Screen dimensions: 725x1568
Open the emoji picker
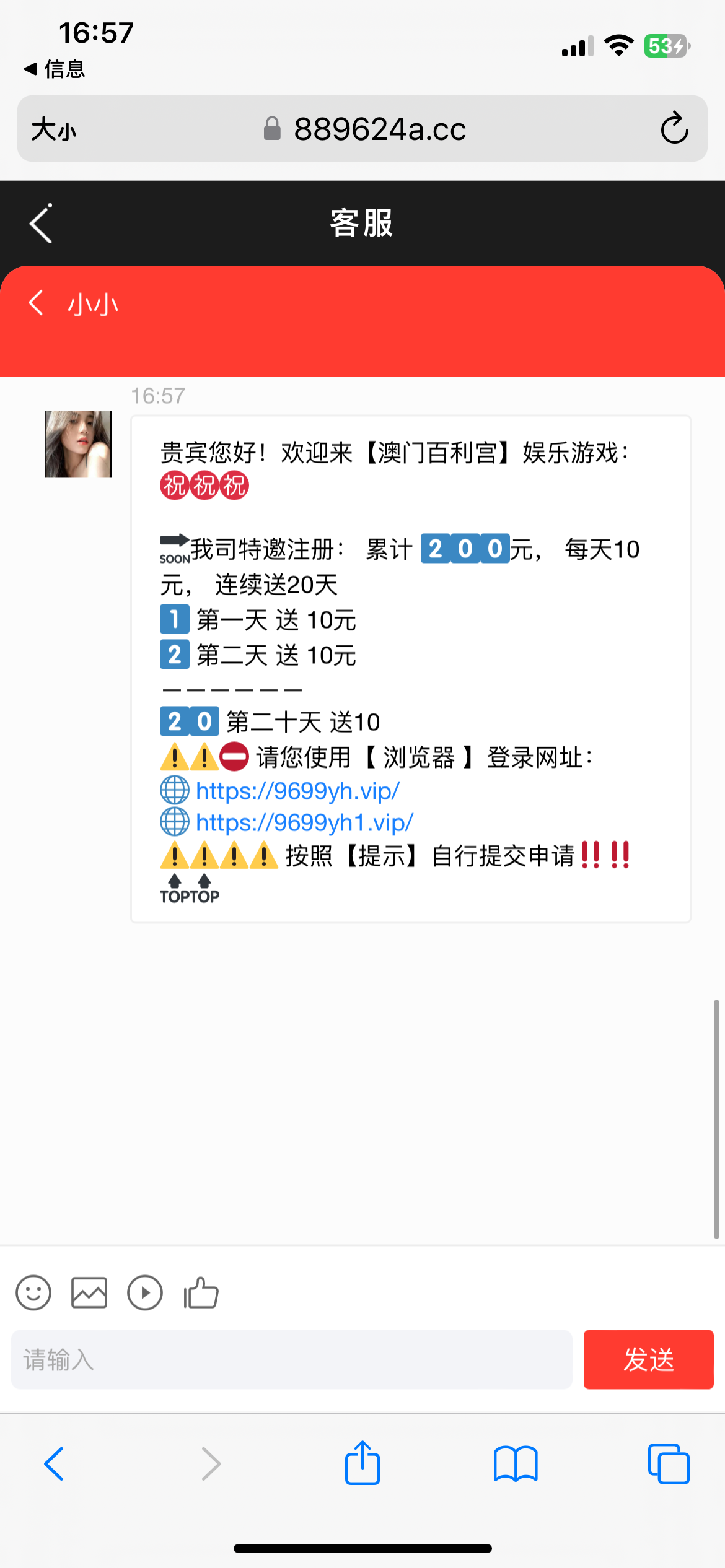click(x=33, y=1292)
